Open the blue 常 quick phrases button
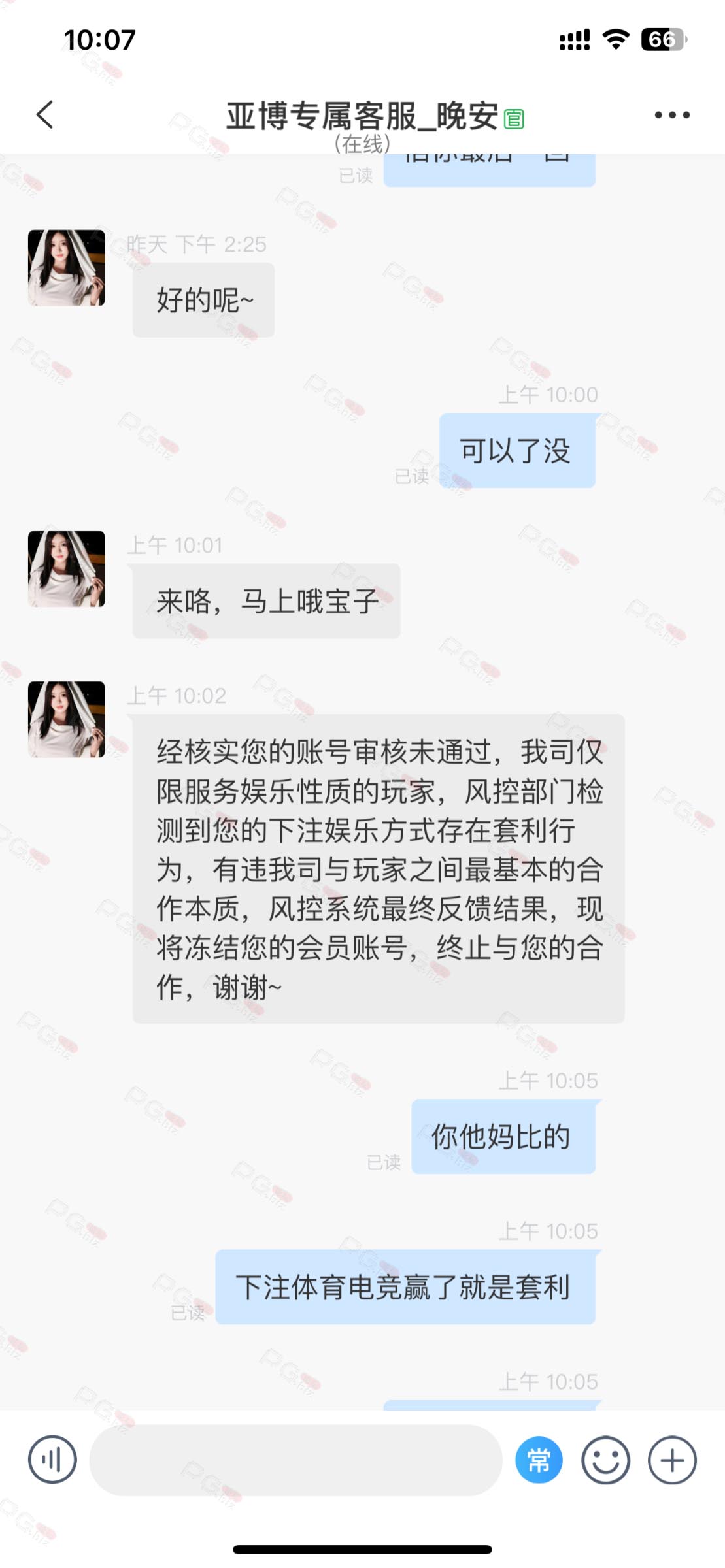725x1568 pixels. click(539, 1460)
